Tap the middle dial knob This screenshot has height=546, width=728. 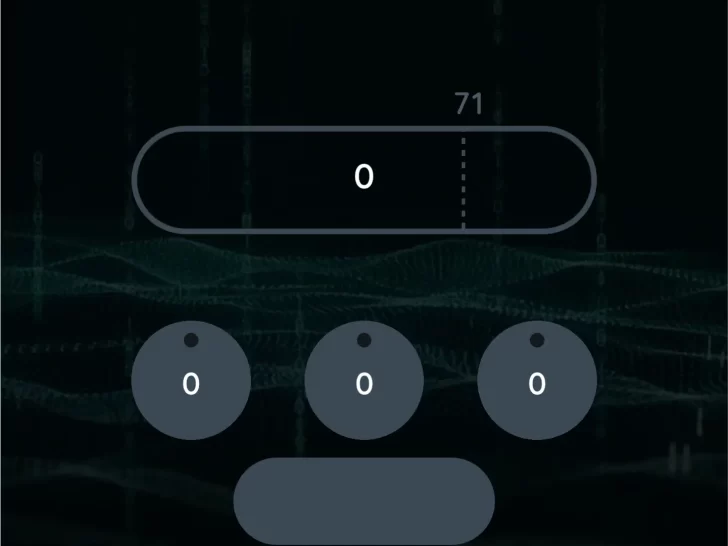[x=364, y=381]
